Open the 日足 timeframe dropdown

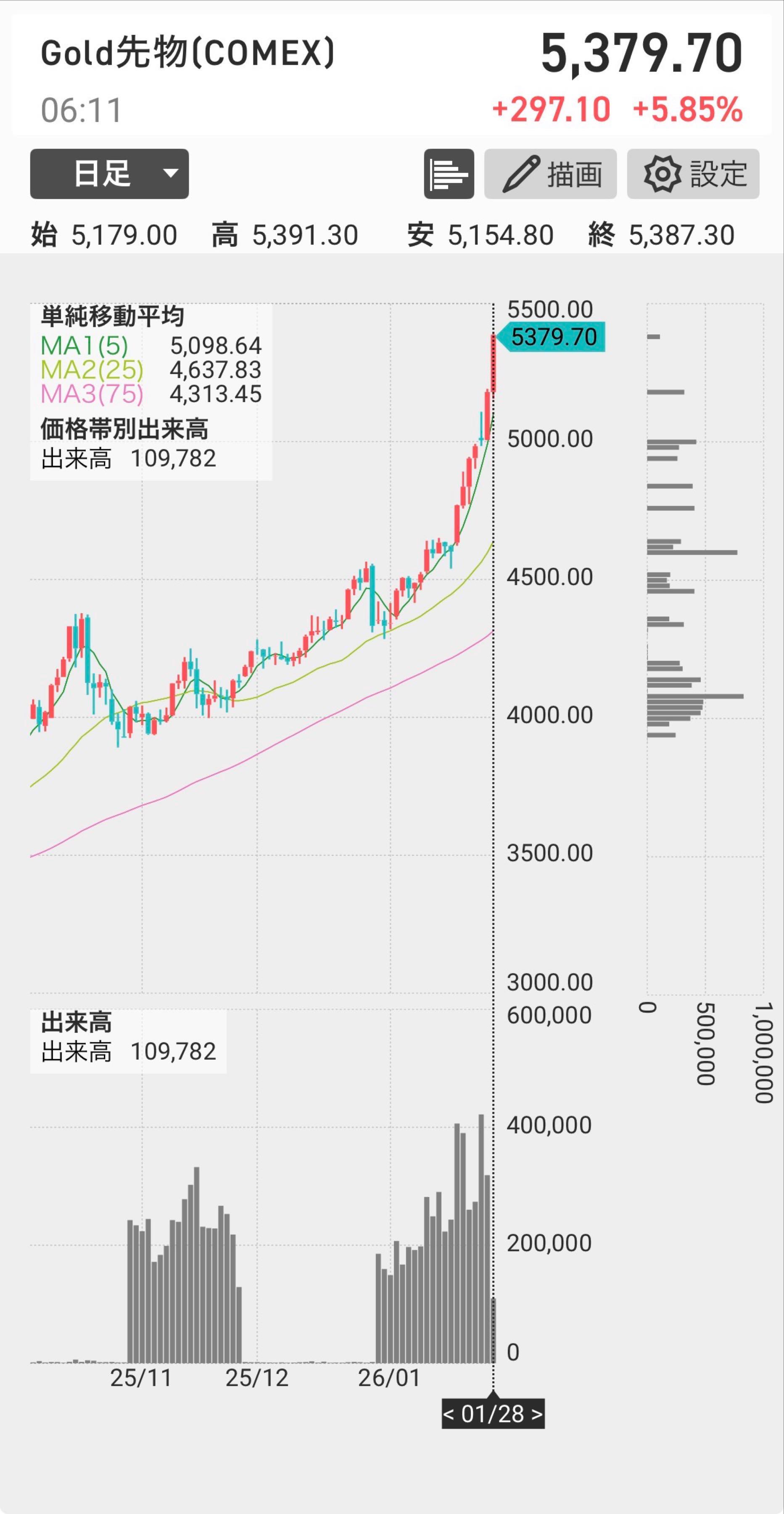click(x=109, y=174)
